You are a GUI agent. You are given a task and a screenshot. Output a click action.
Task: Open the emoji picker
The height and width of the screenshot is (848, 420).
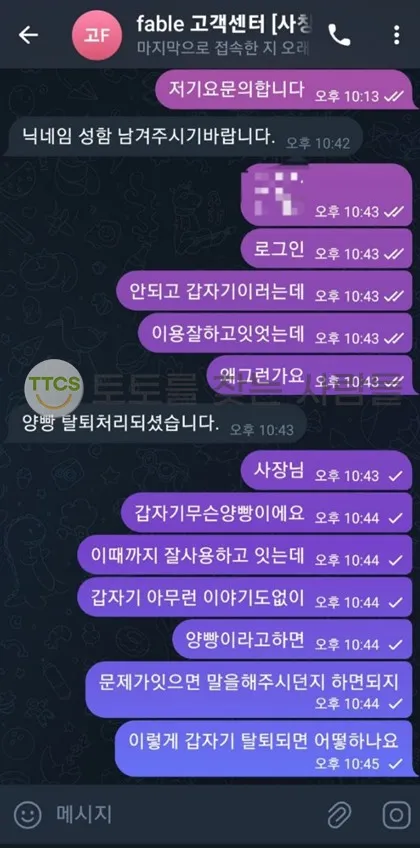(x=28, y=815)
